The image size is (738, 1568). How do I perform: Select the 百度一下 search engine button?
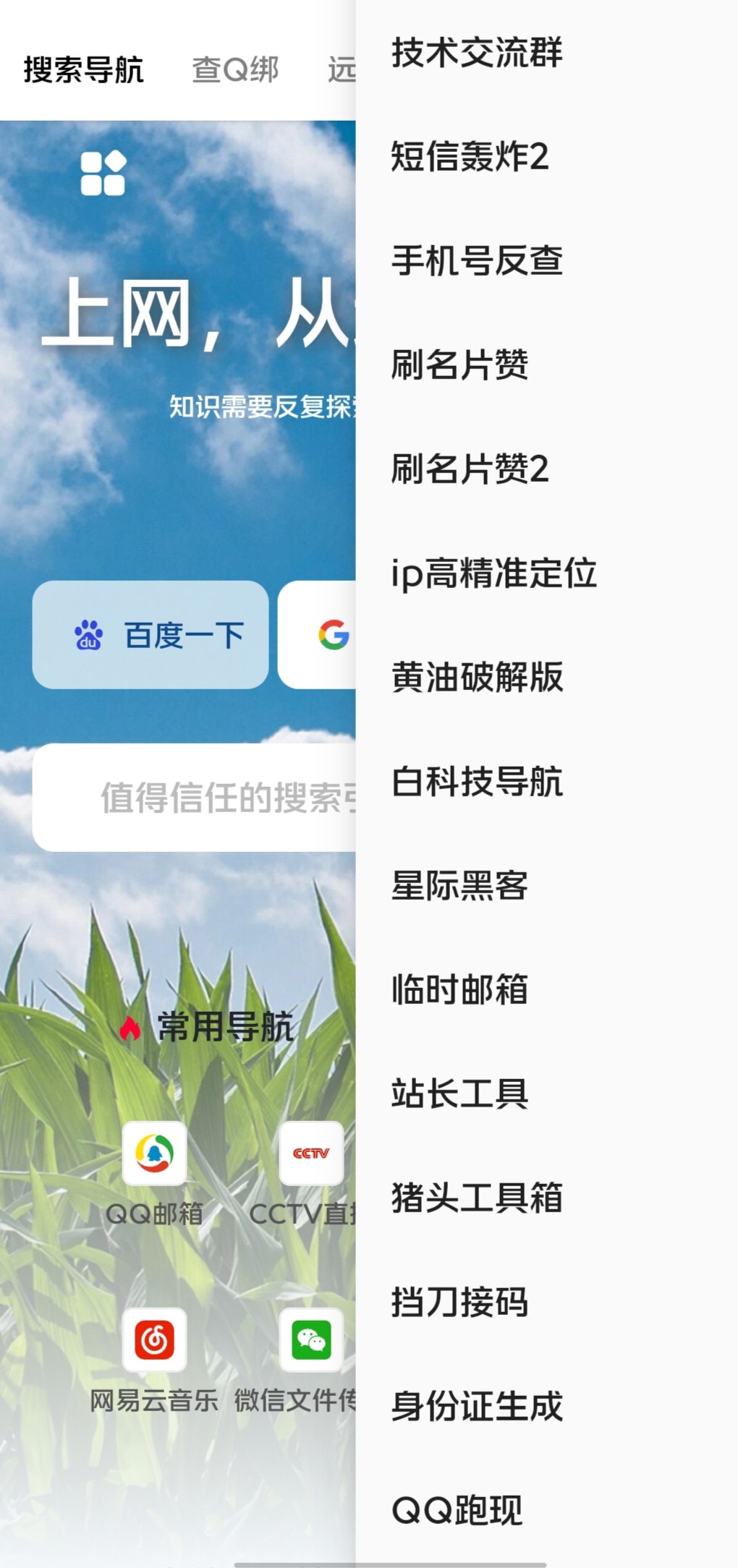coord(150,634)
